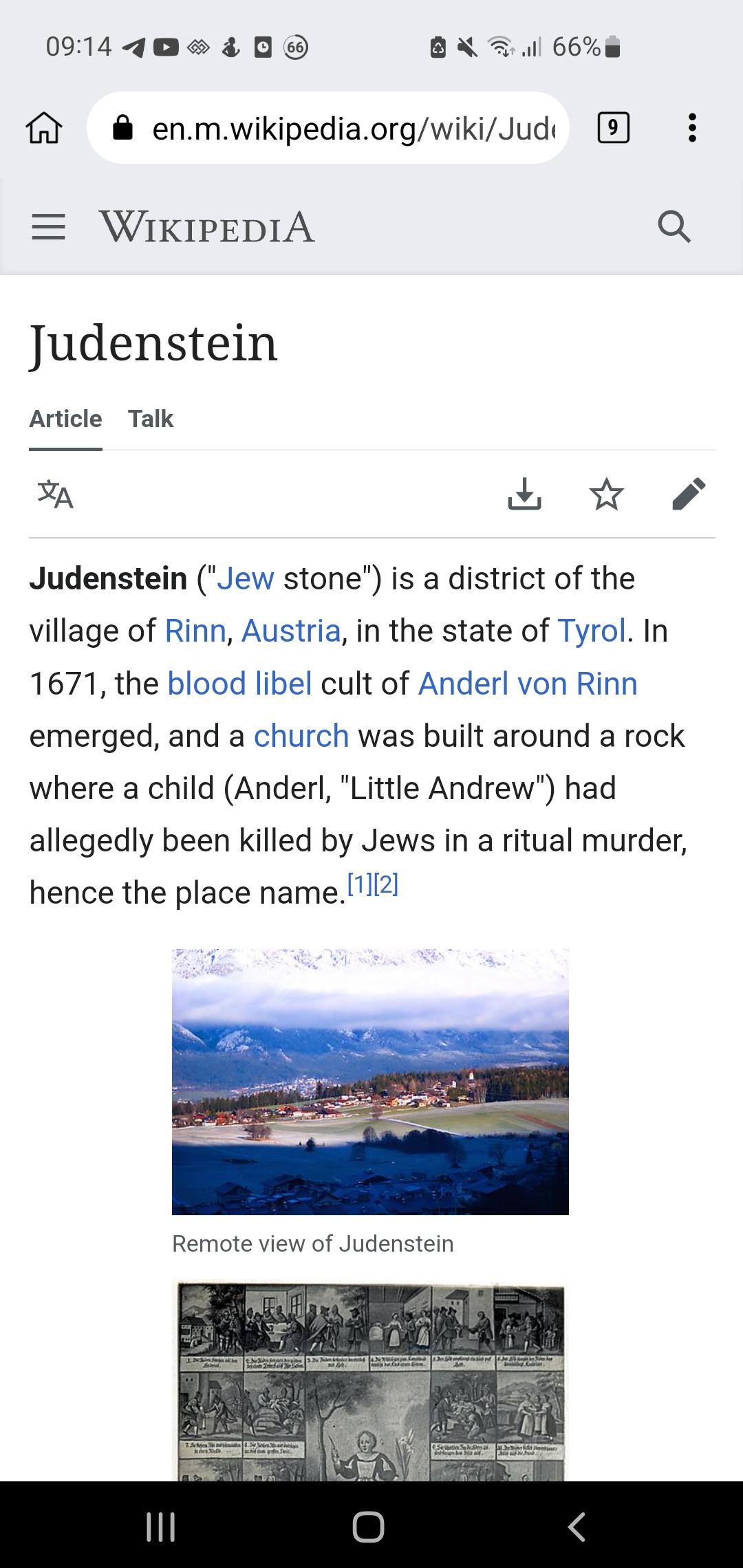Add article to watchlist with star

[607, 494]
